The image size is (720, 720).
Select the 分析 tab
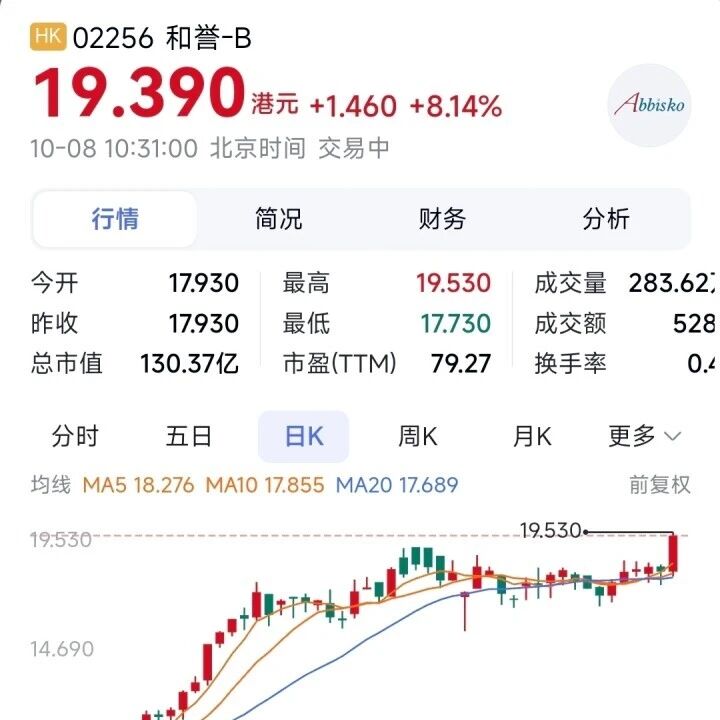pos(606,219)
